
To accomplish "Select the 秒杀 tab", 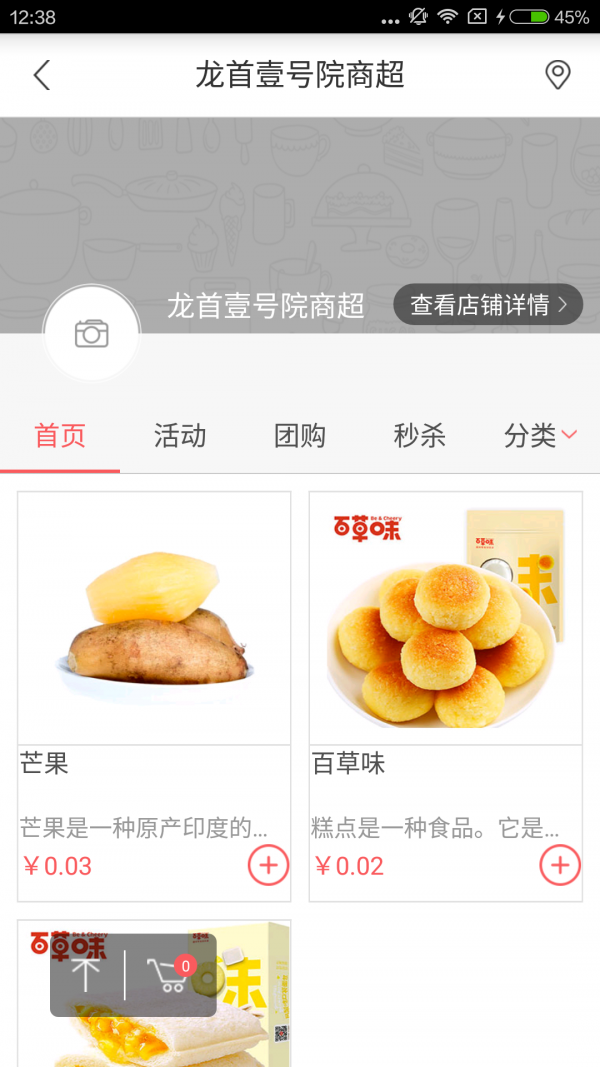I will (420, 436).
